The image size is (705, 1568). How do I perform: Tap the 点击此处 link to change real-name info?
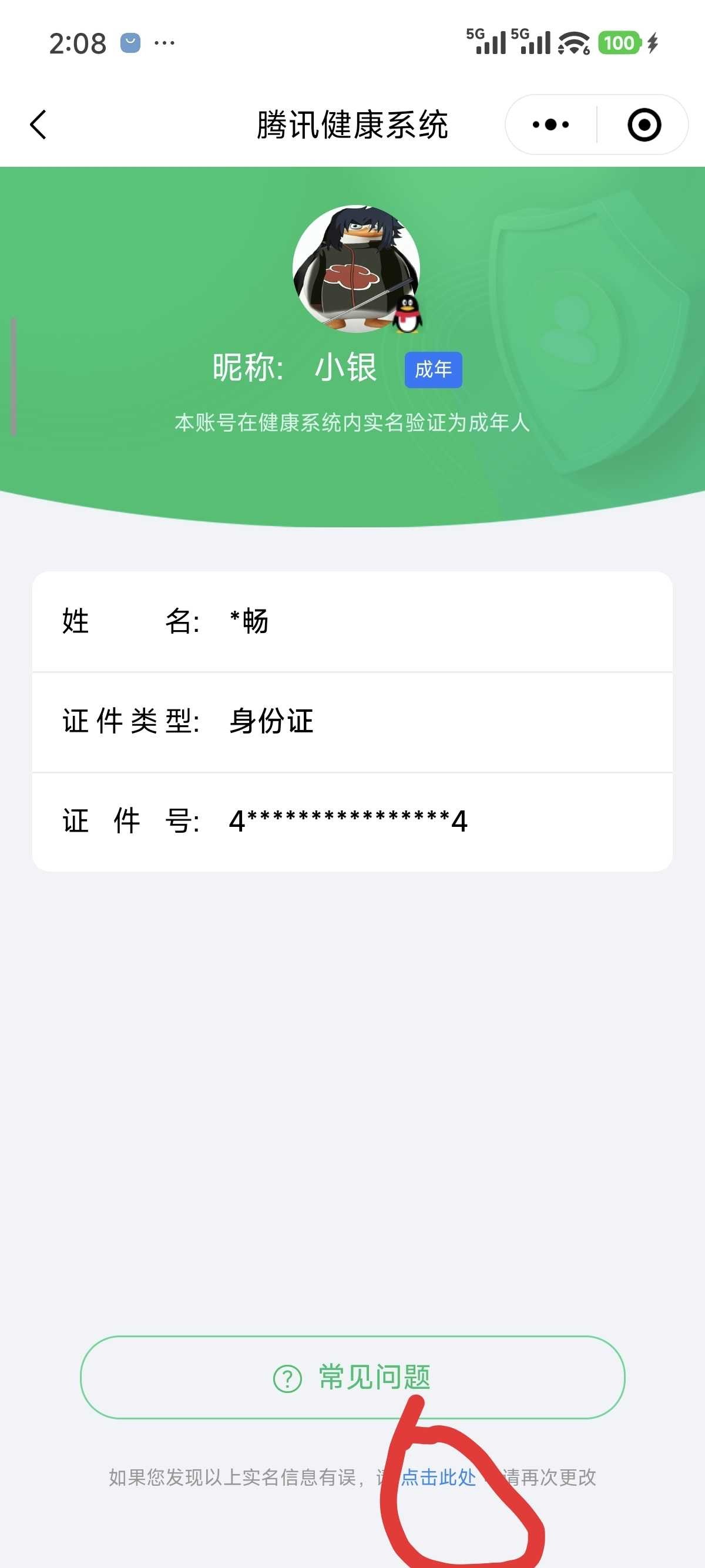point(438,1478)
